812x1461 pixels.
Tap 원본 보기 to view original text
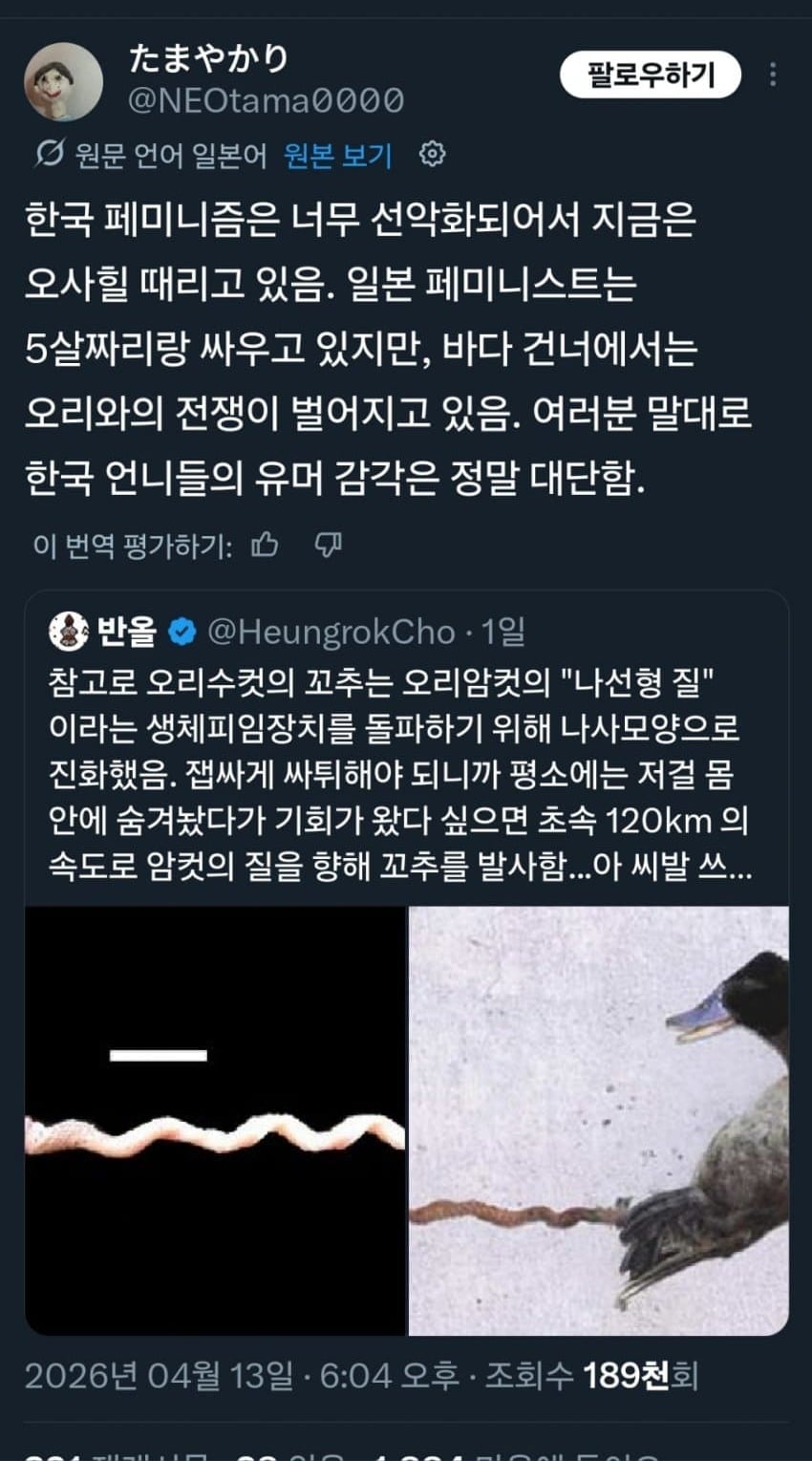click(338, 155)
